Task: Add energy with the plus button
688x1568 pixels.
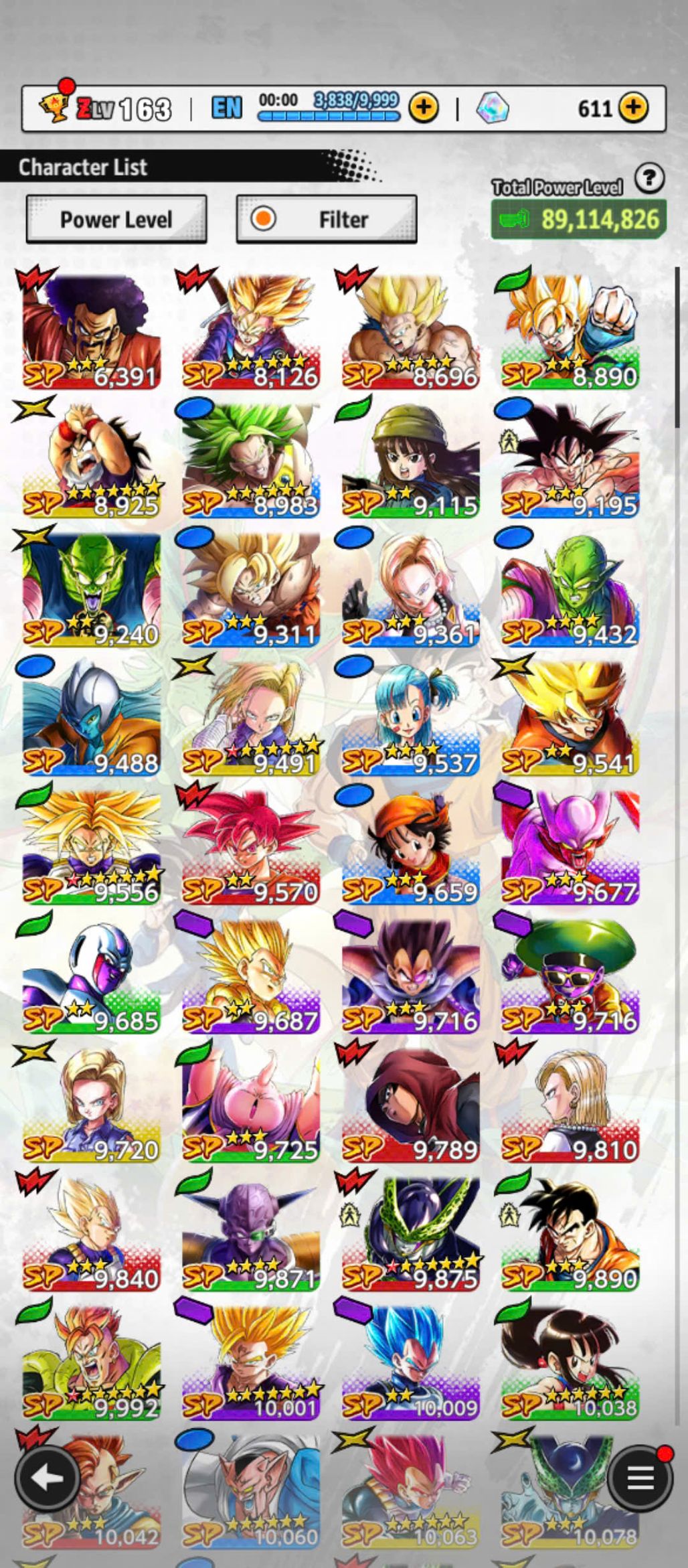Action: pyautogui.click(x=423, y=107)
